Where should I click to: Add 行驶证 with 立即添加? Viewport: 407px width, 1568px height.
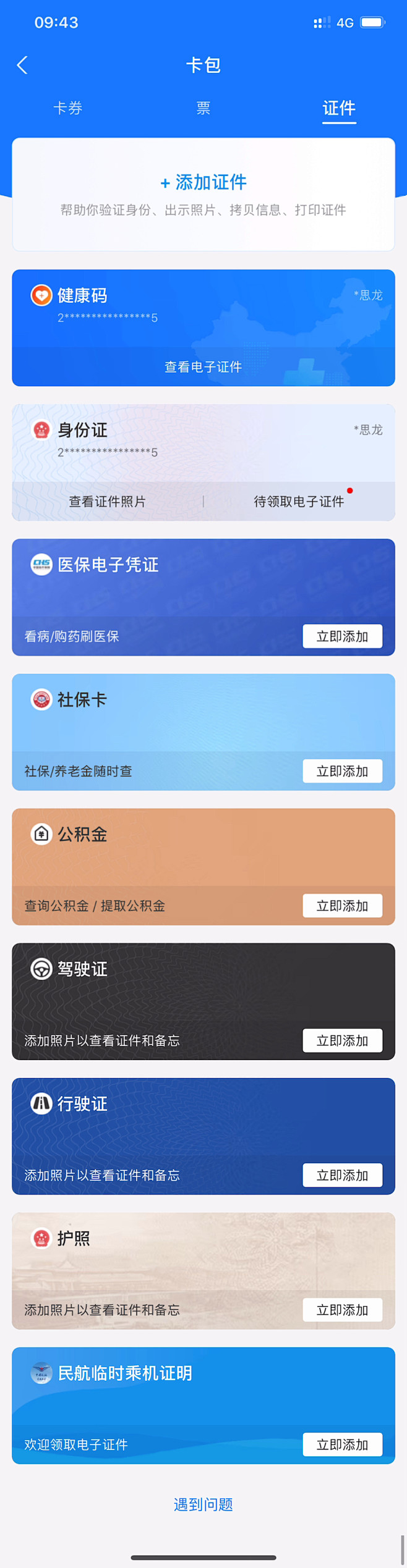point(342,1175)
